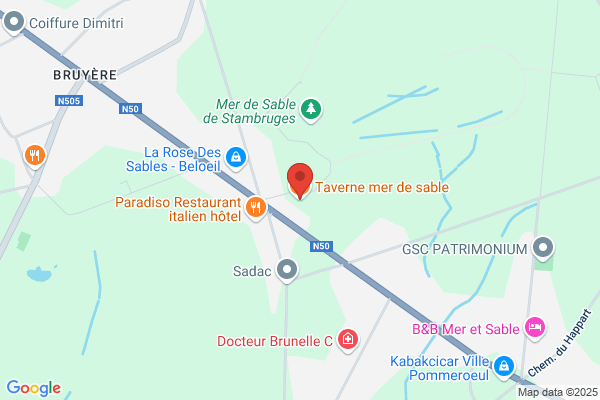Image resolution: width=600 pixels, height=400 pixels.
Task: Tap the unlabeled restaurant marker near N505
Action: point(35,156)
